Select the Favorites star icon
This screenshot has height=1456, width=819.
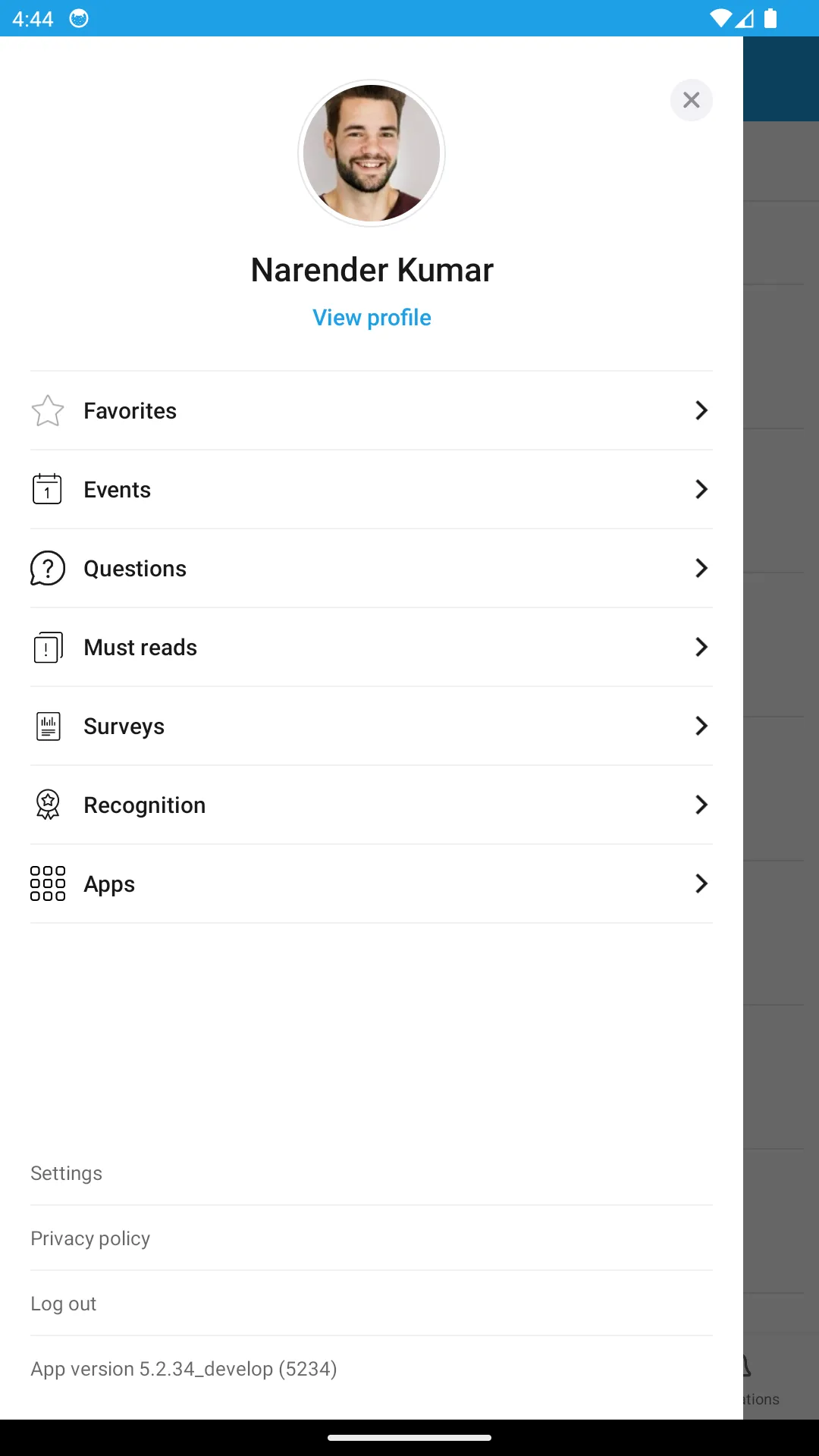click(48, 410)
